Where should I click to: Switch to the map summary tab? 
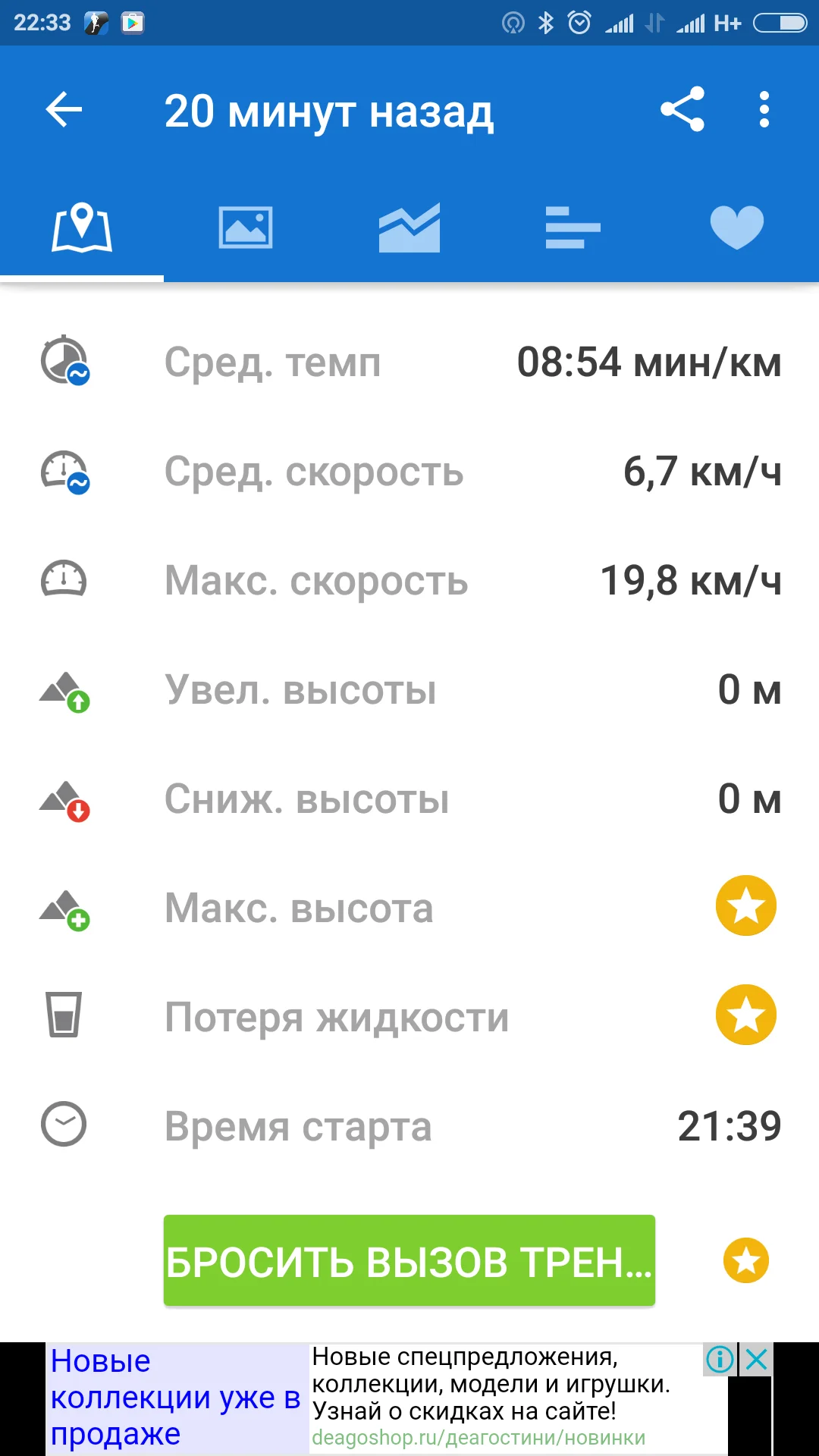(82, 227)
